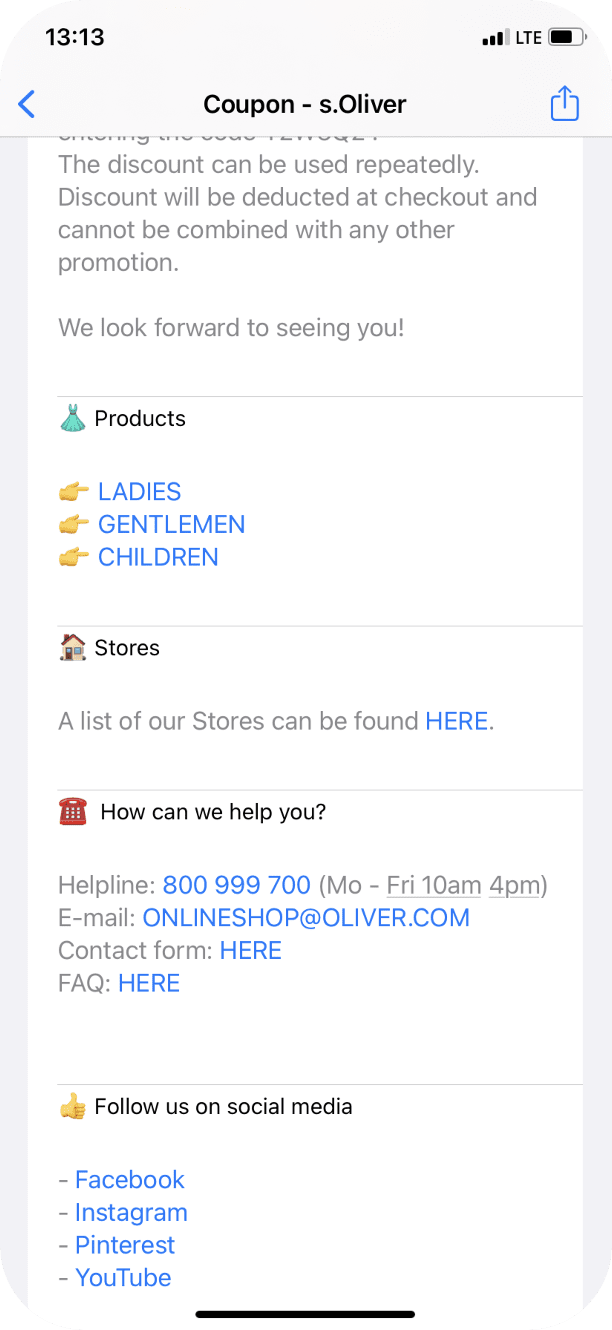Open the GENTLEMEN products link
Viewport: 612px width, 1330px height.
tap(171, 525)
